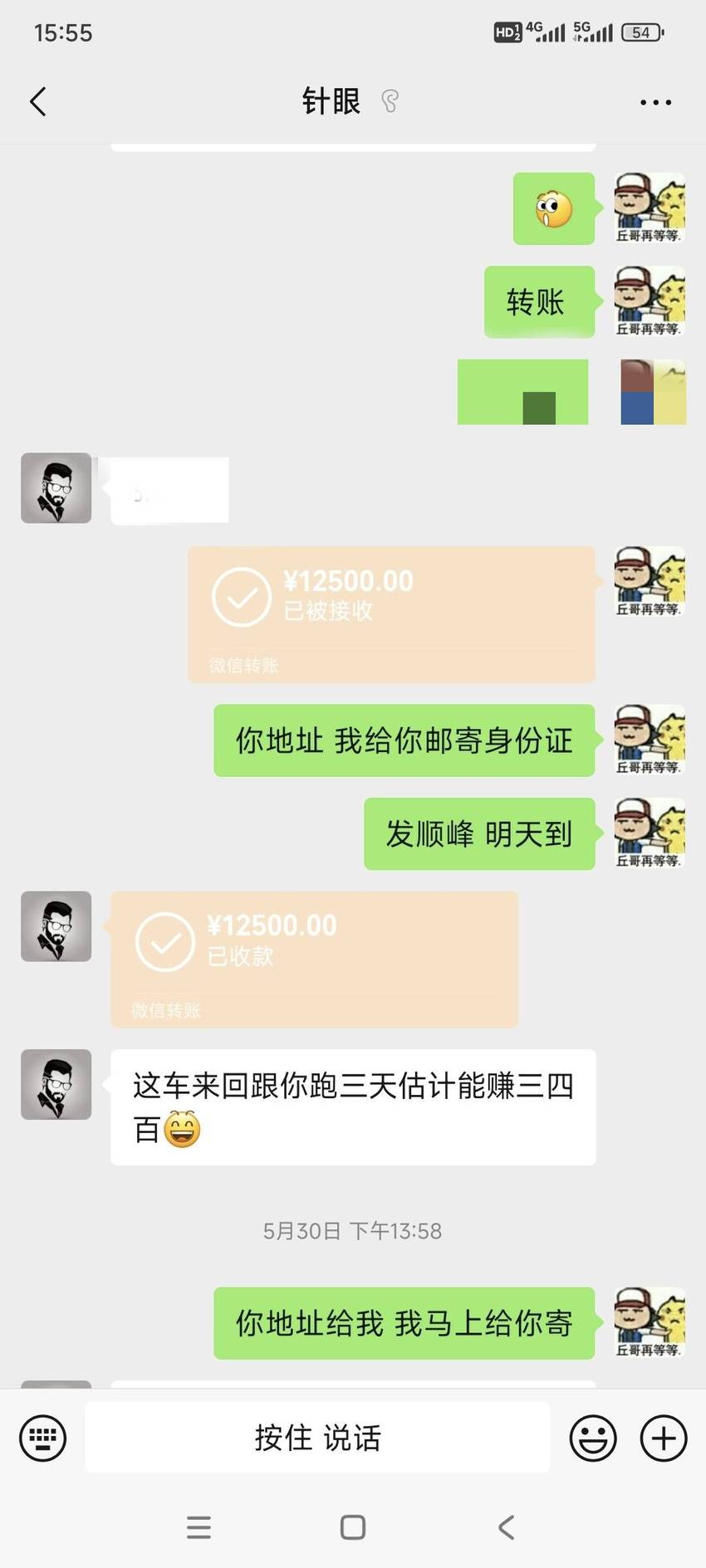Screen dimensions: 706x1568
Task: Open the emoji picker
Action: (593, 1439)
